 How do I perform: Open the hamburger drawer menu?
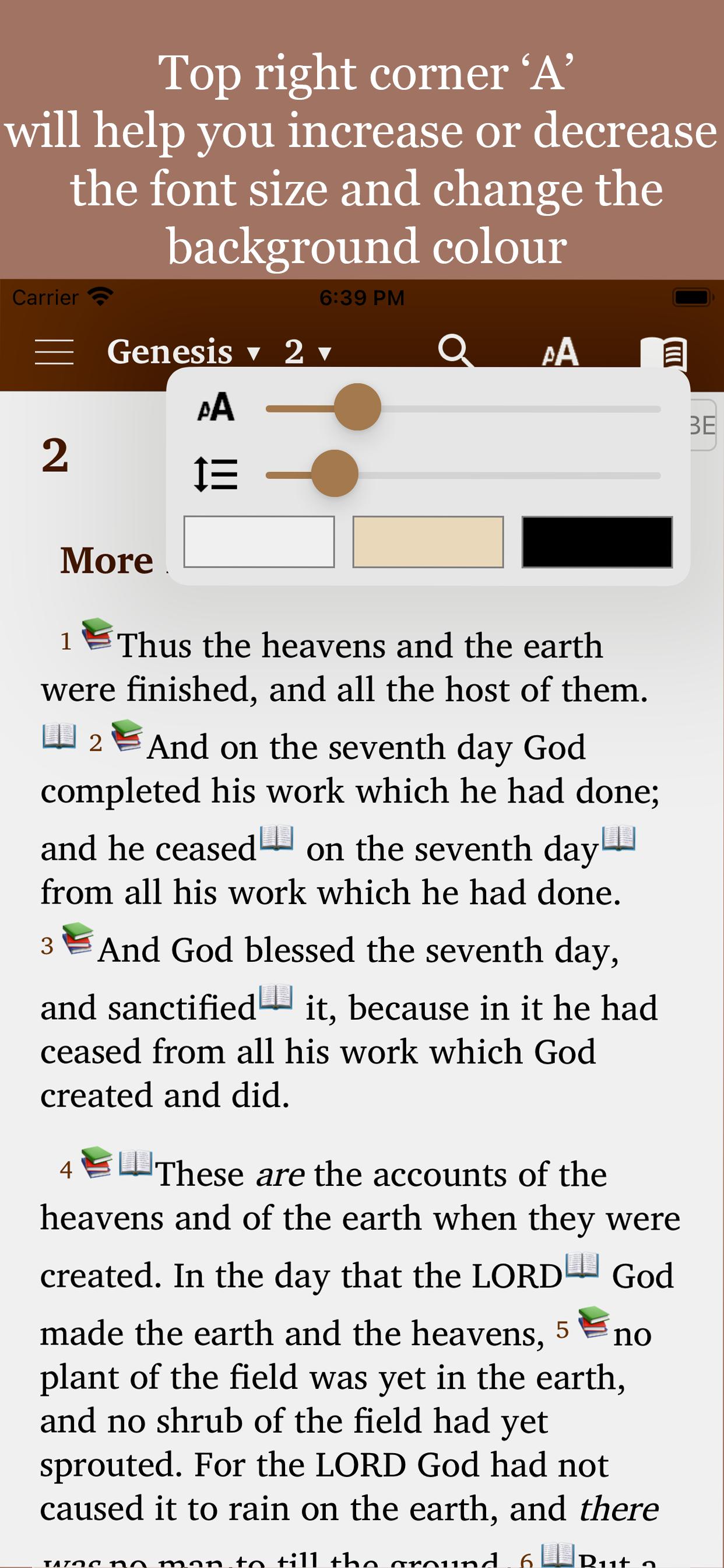coord(54,352)
